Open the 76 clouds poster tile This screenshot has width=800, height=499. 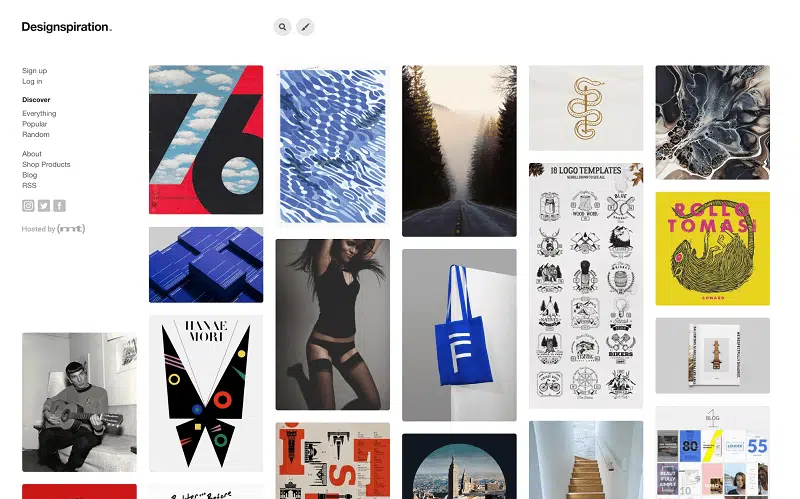pyautogui.click(x=206, y=140)
